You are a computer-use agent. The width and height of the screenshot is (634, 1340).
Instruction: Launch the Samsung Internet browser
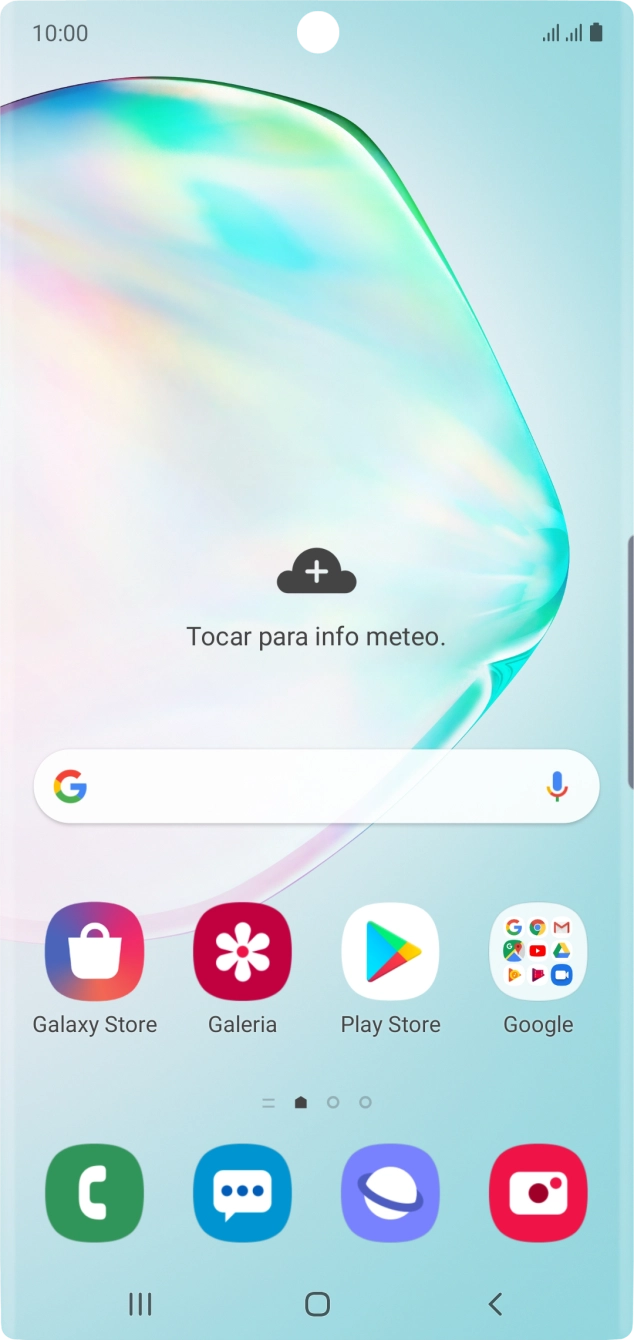(x=390, y=1193)
